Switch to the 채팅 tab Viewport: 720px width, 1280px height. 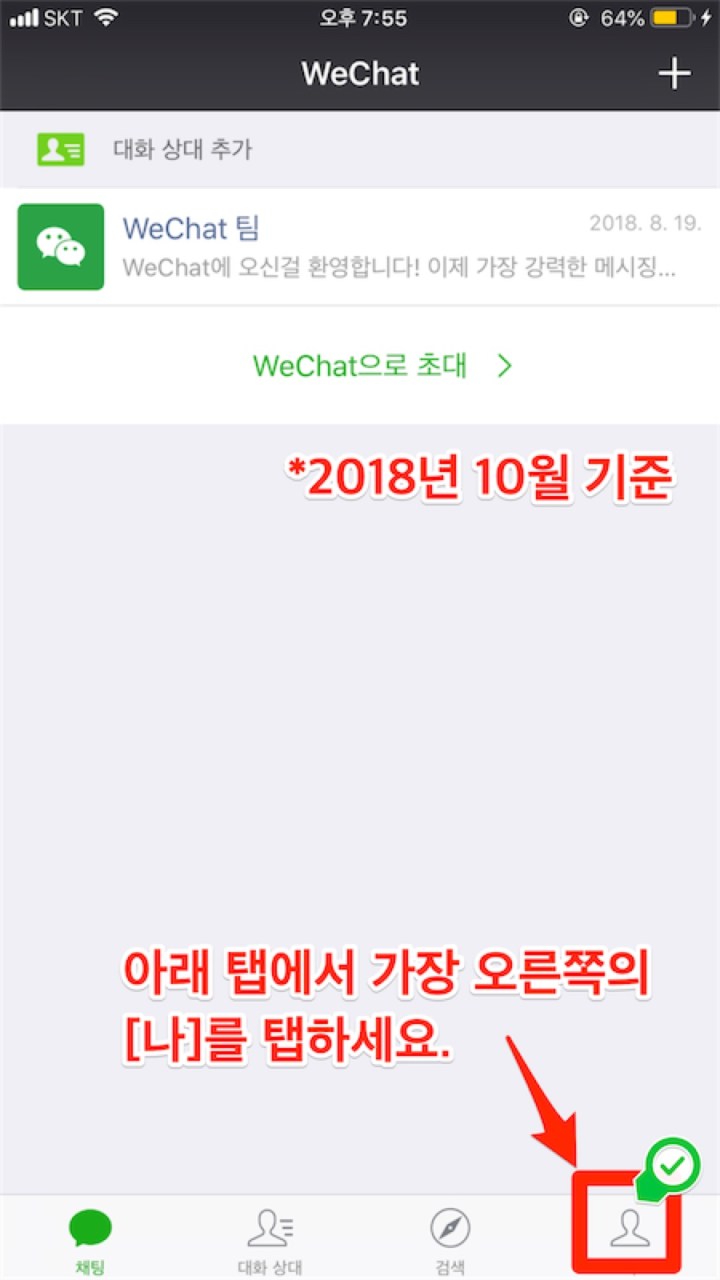click(90, 1237)
